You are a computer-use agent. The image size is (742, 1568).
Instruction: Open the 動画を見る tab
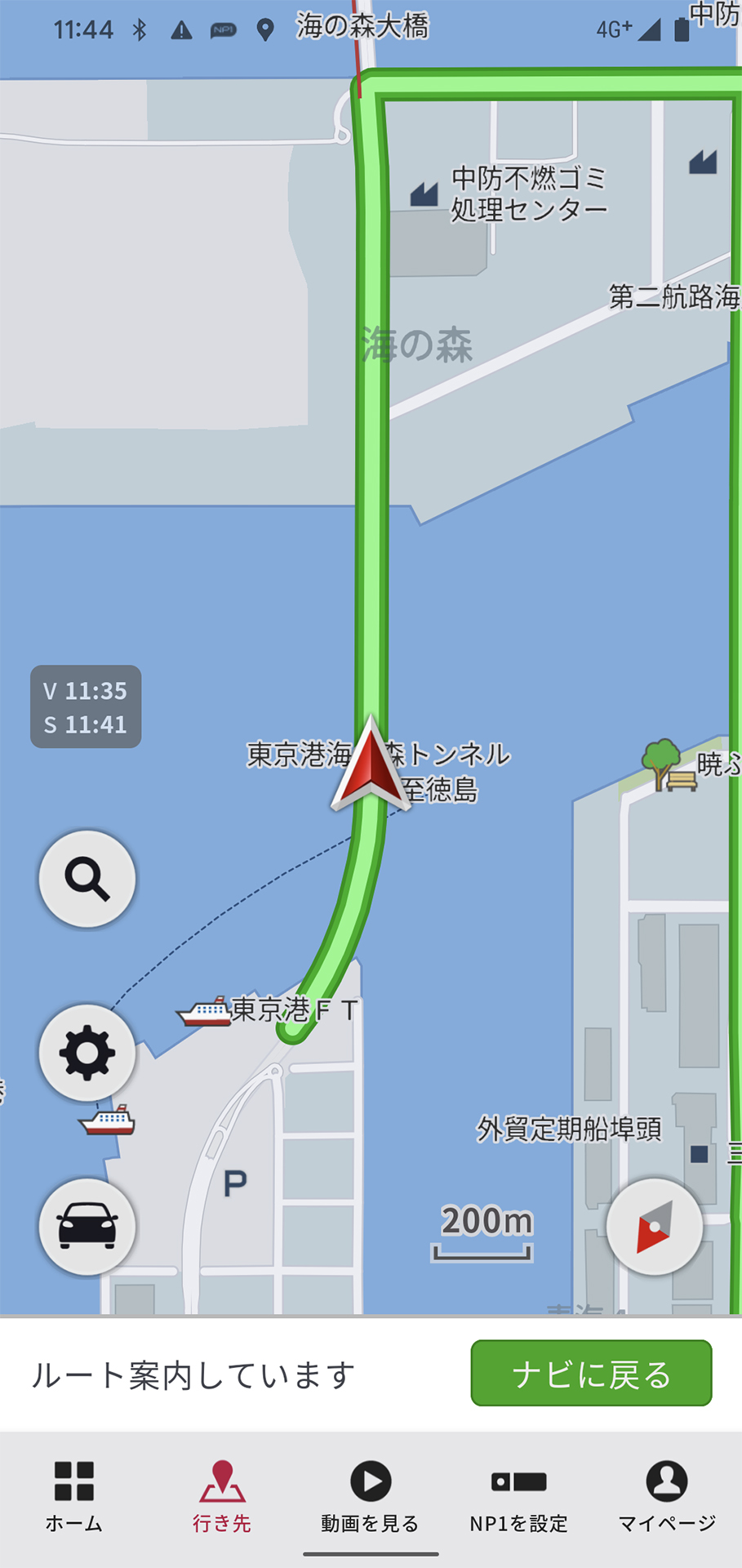(x=370, y=1496)
